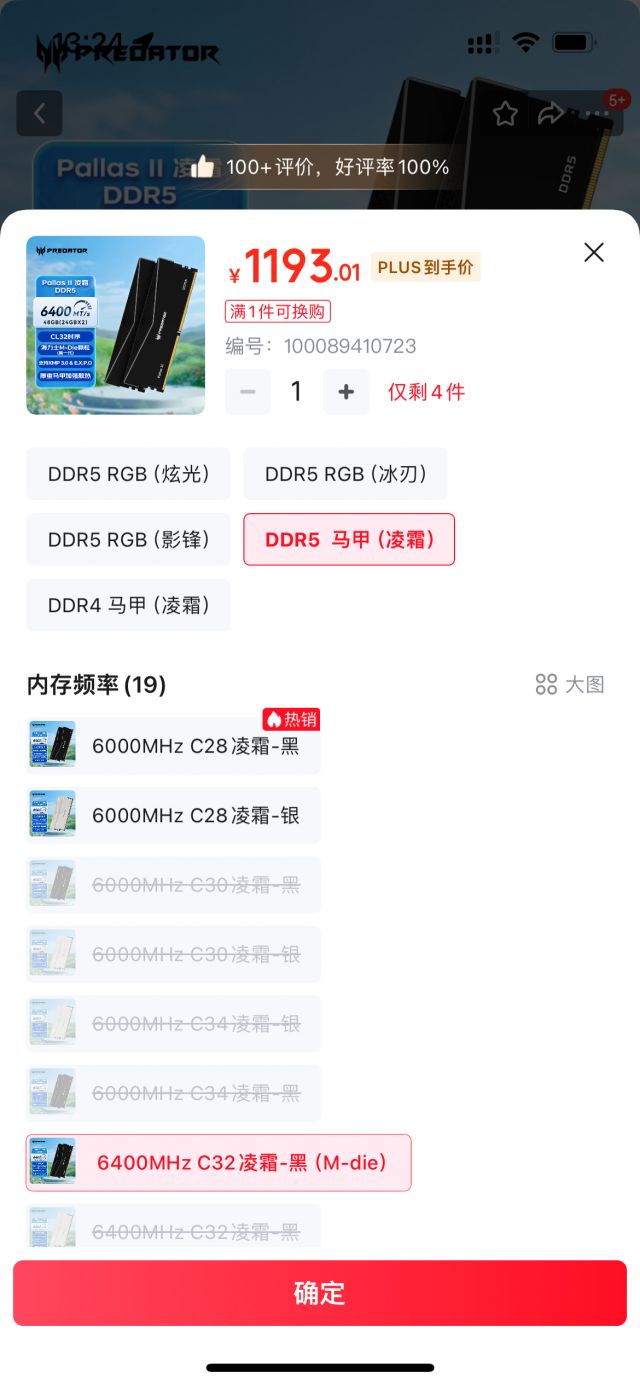Share this product
The width and height of the screenshot is (640, 1385).
(x=551, y=114)
